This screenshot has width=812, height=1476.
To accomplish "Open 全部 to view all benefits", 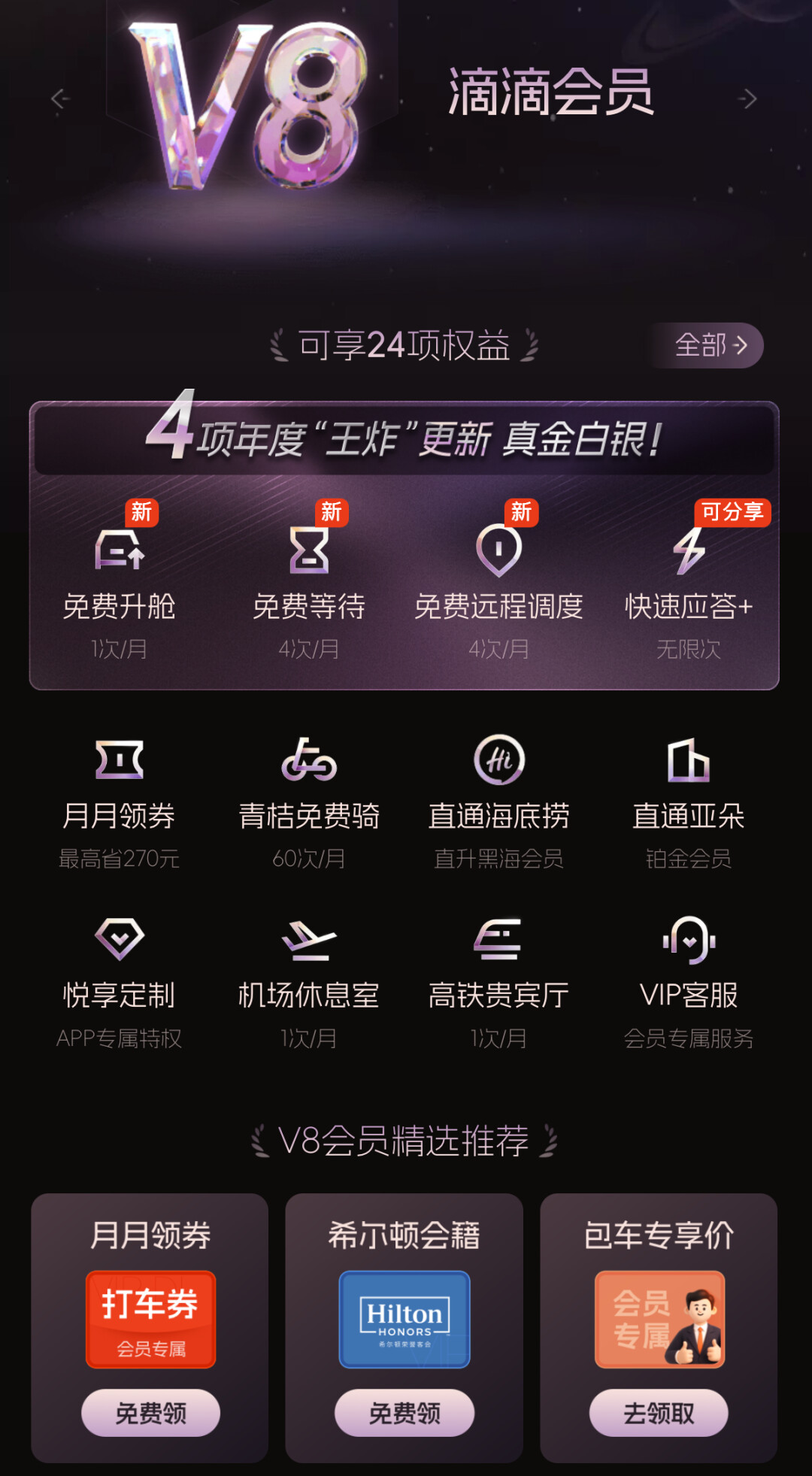I will (710, 345).
